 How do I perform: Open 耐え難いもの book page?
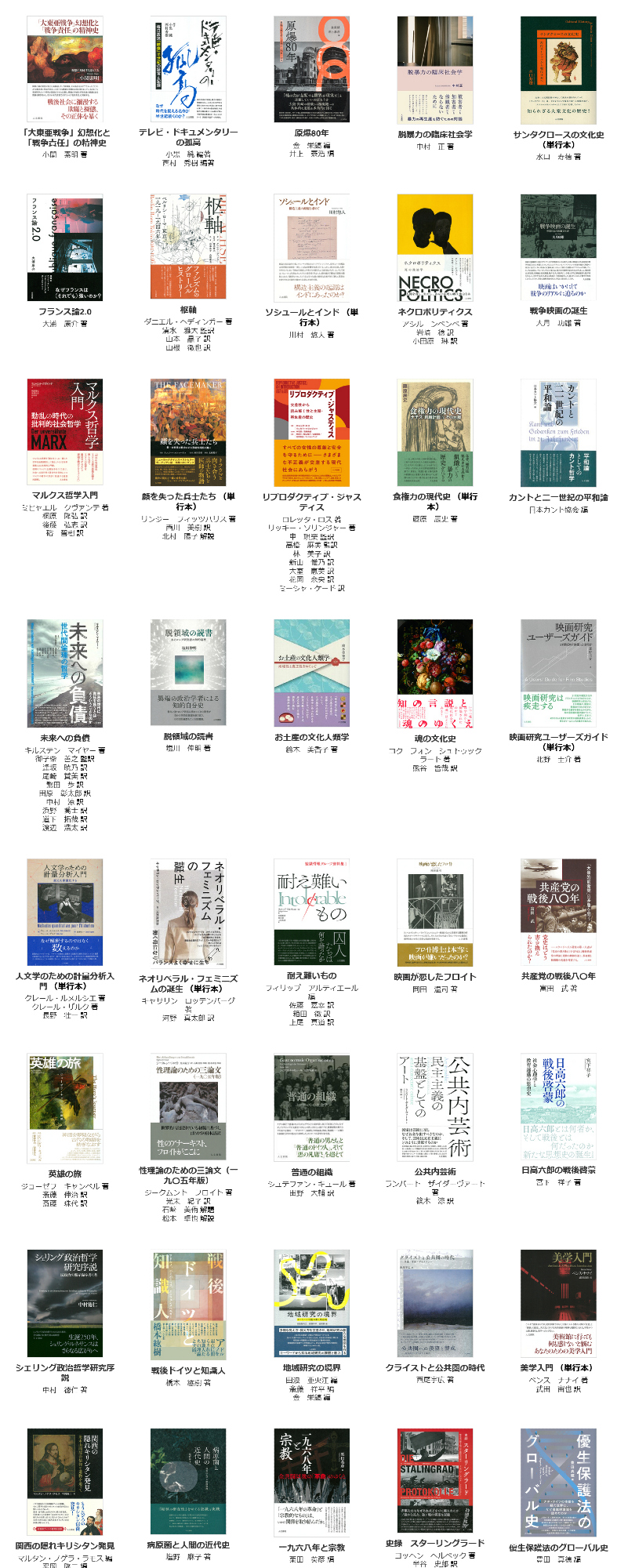click(311, 912)
